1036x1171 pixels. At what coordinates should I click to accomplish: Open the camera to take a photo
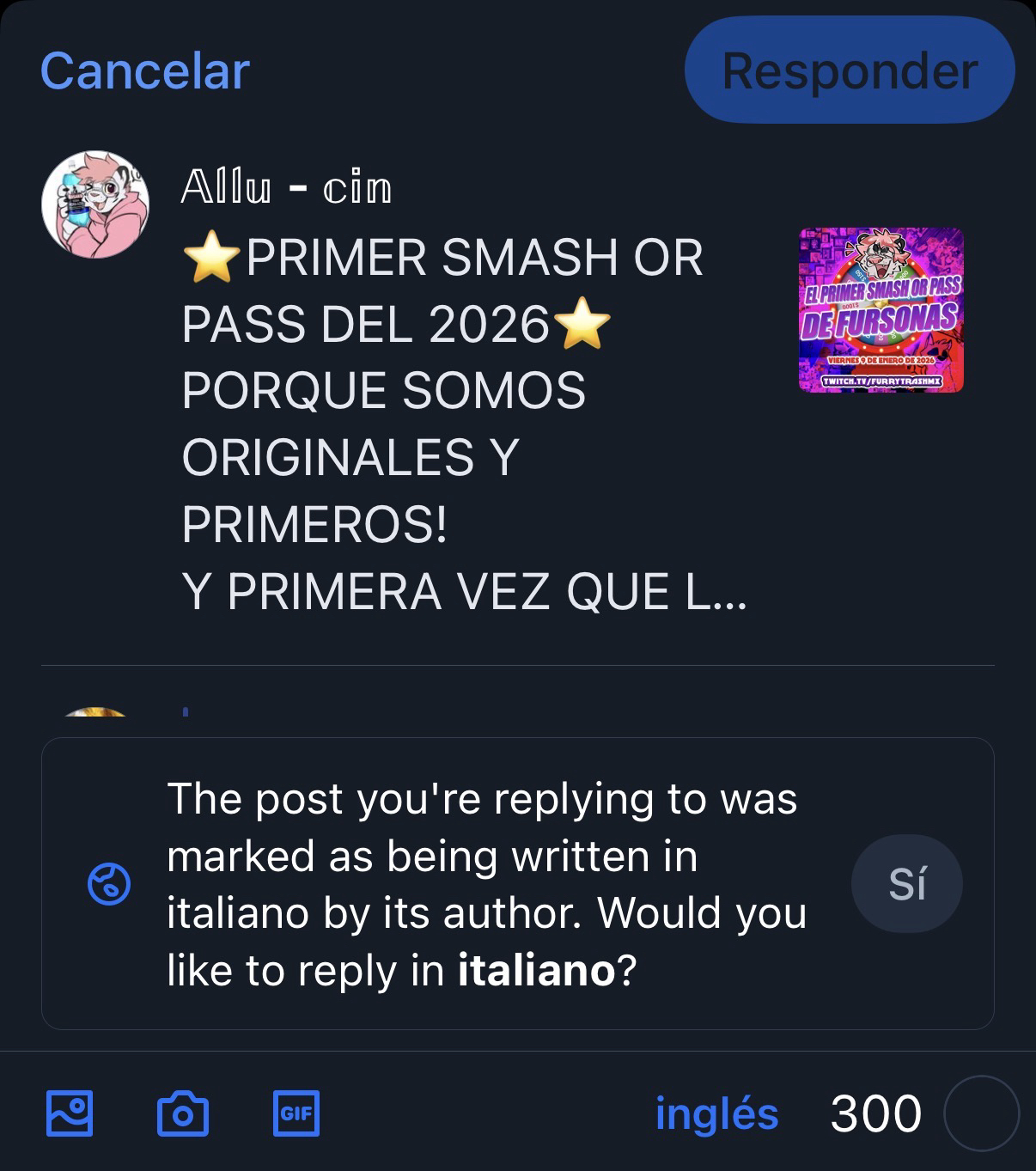(182, 1114)
